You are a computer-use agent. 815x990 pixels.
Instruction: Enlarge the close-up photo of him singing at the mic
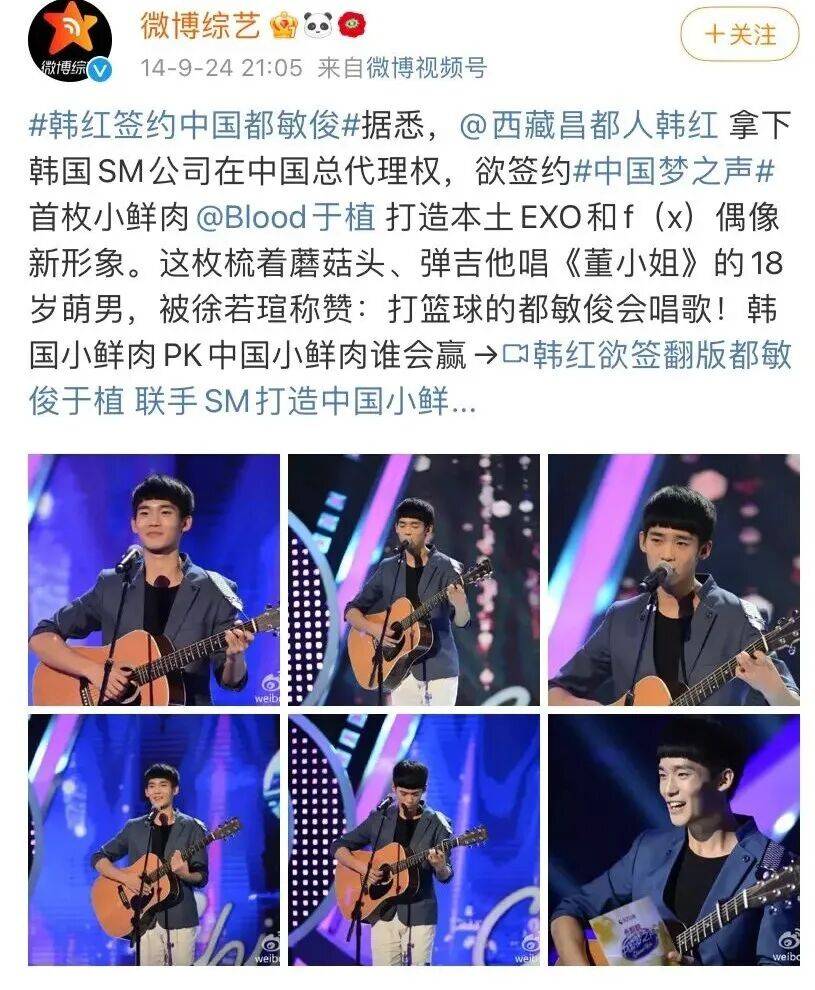click(673, 580)
